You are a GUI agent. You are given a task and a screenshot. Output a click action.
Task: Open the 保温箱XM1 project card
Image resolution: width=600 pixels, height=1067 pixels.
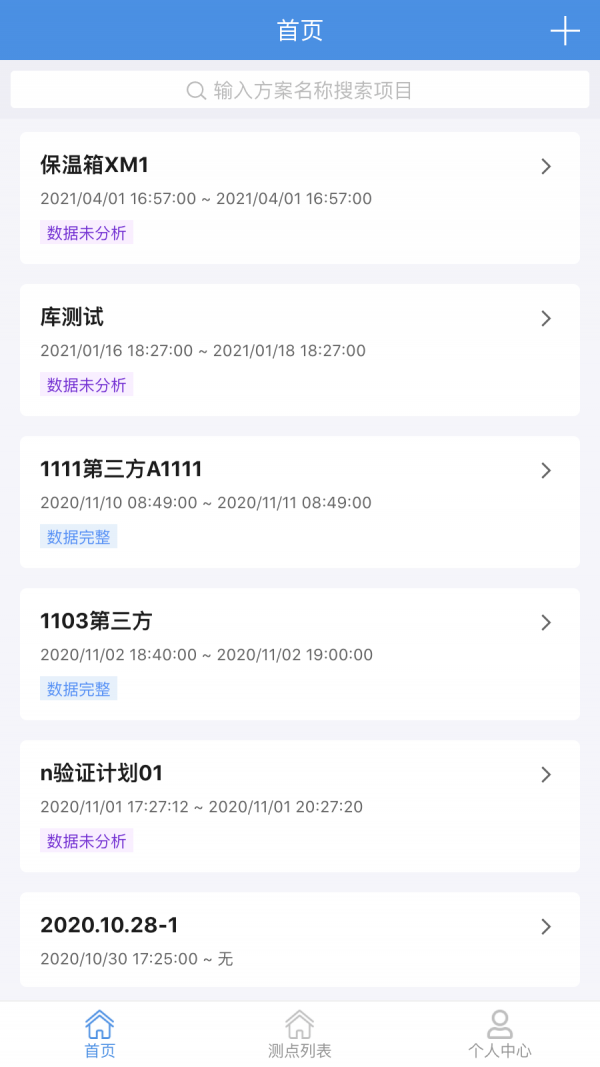(300, 198)
